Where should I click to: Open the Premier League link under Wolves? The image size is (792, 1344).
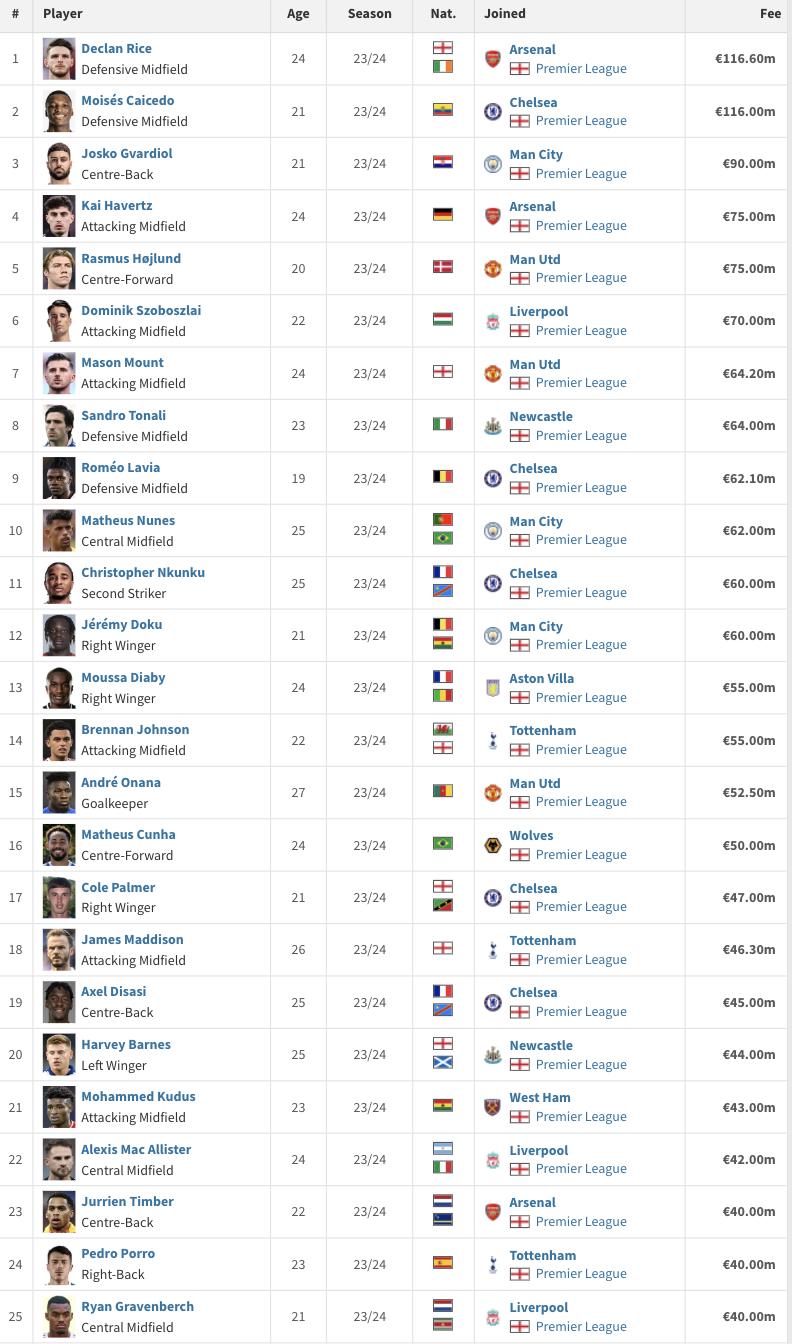pos(581,854)
